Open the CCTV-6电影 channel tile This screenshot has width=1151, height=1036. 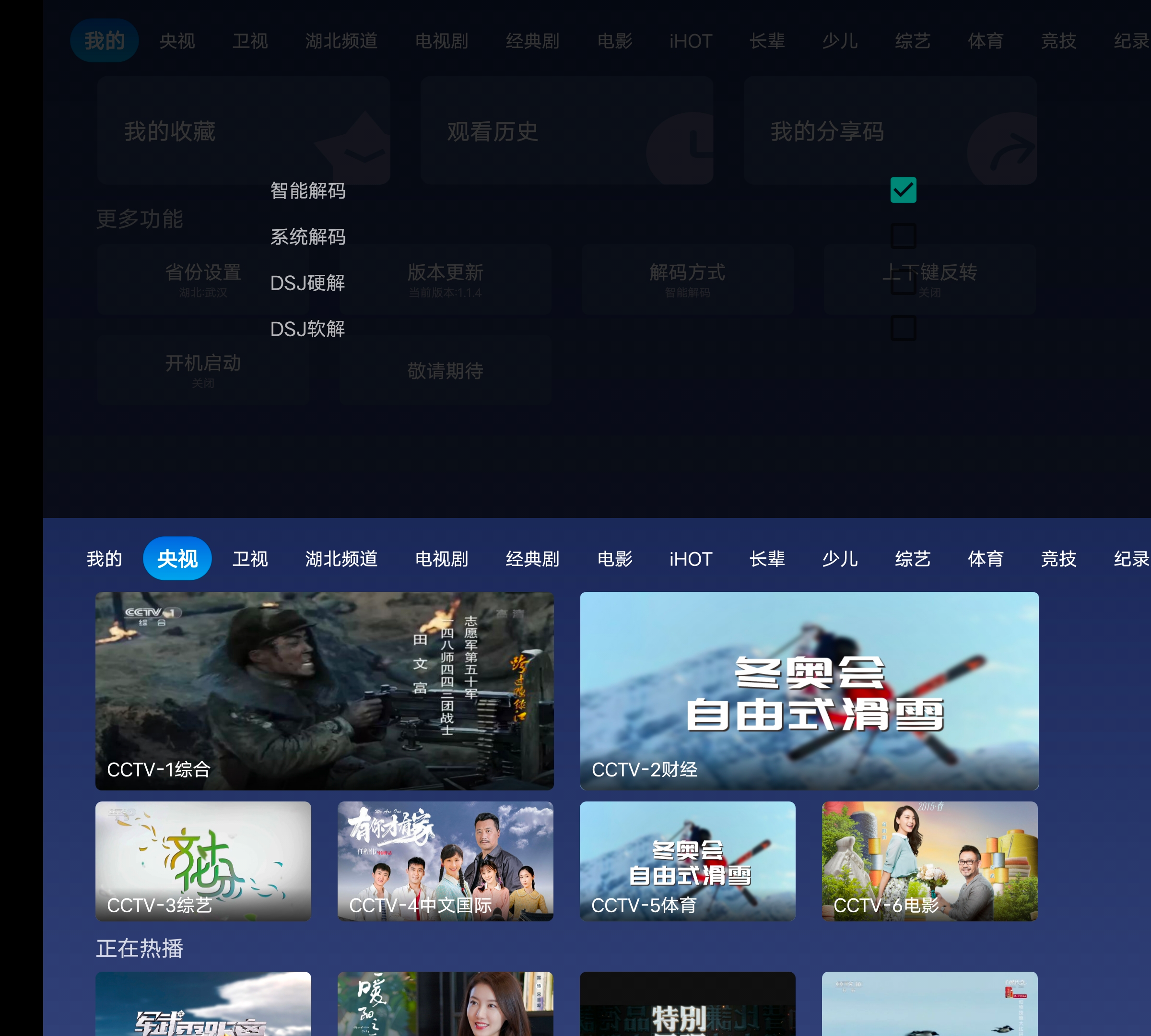pos(929,860)
